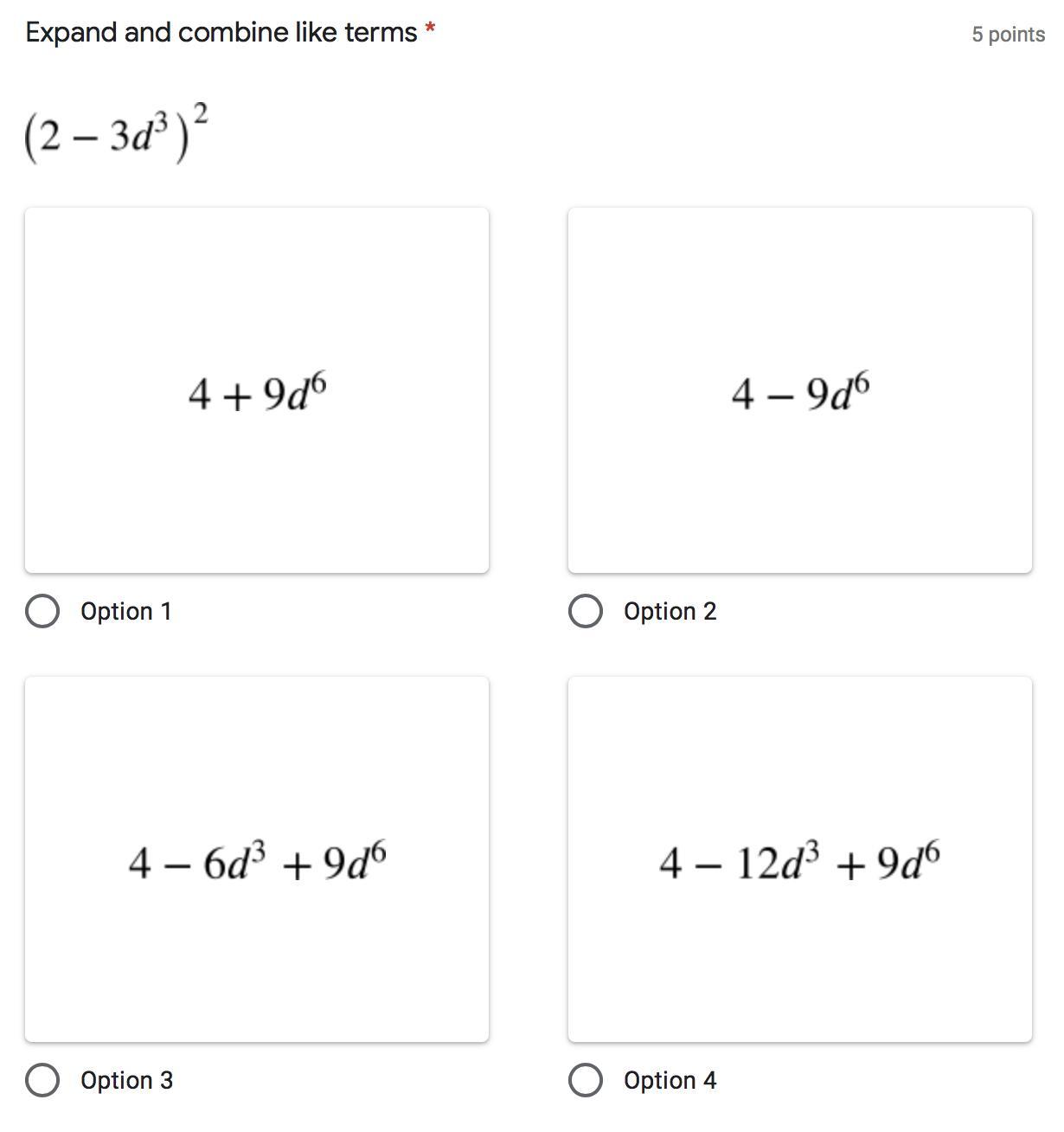Choose the Option 2 radio button
Viewport: 1064px width, 1132px height.
point(586,611)
